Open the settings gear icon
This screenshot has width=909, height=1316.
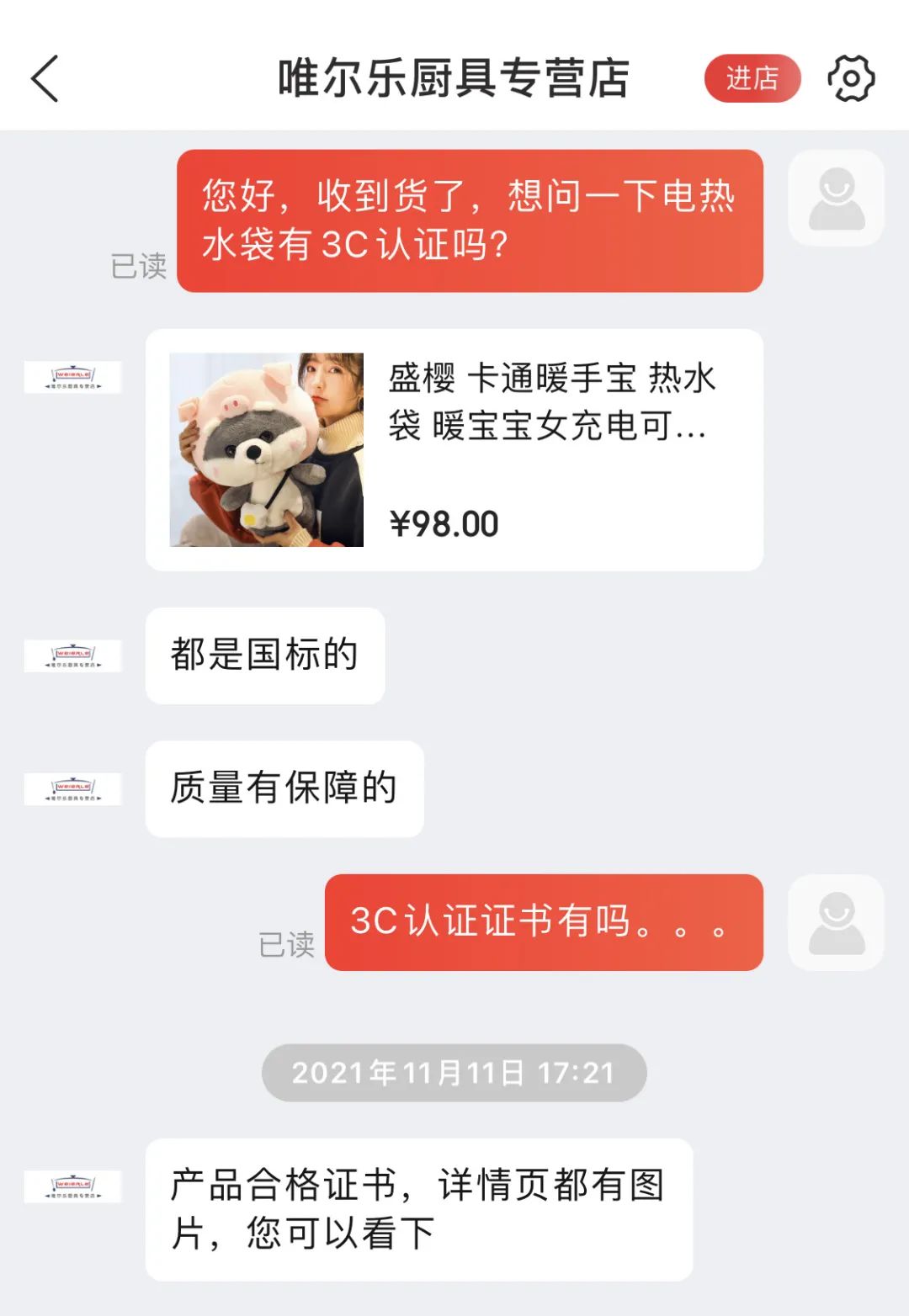pyautogui.click(x=853, y=80)
